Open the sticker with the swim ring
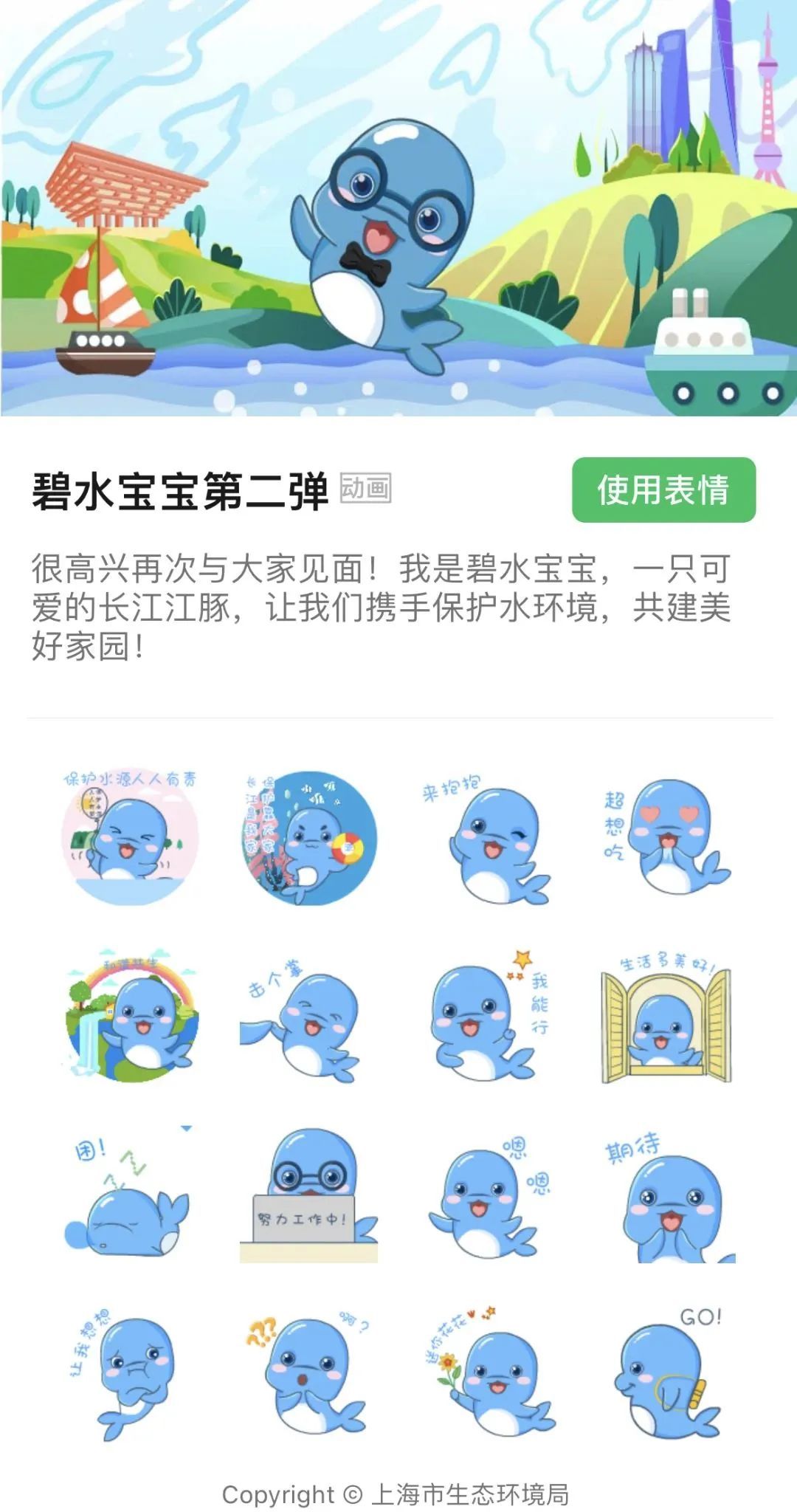This screenshot has width=797, height=1512. [x=309, y=839]
